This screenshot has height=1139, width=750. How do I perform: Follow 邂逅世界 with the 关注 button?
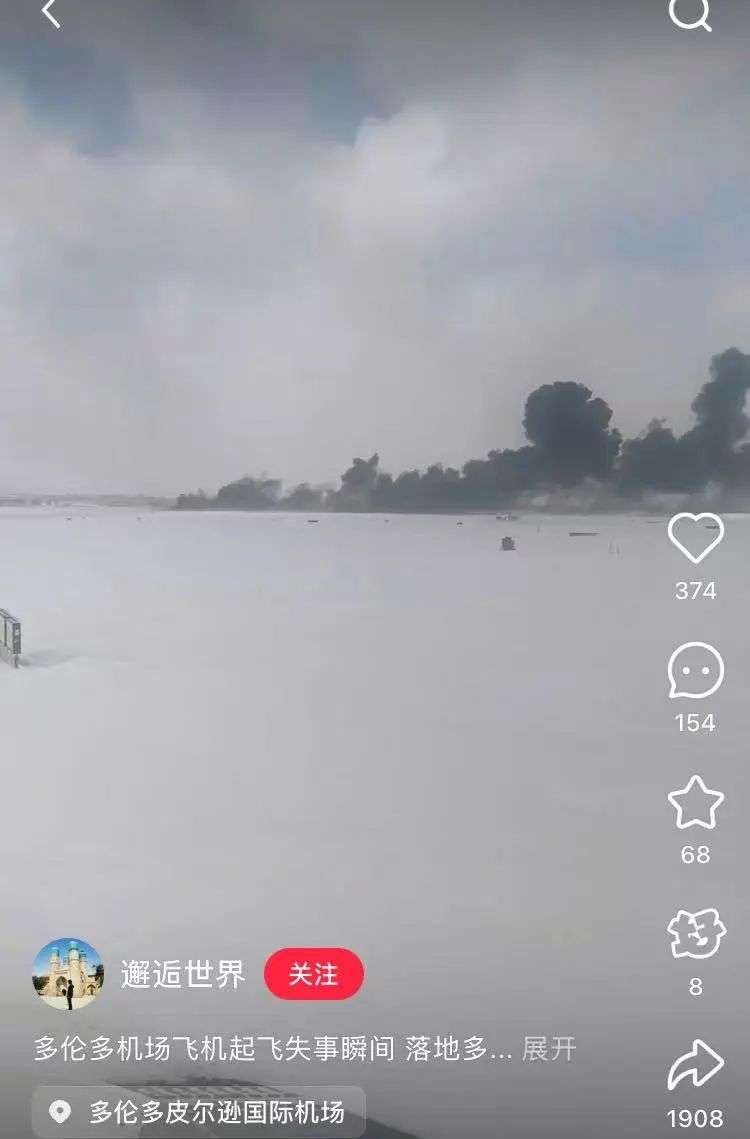coord(313,973)
